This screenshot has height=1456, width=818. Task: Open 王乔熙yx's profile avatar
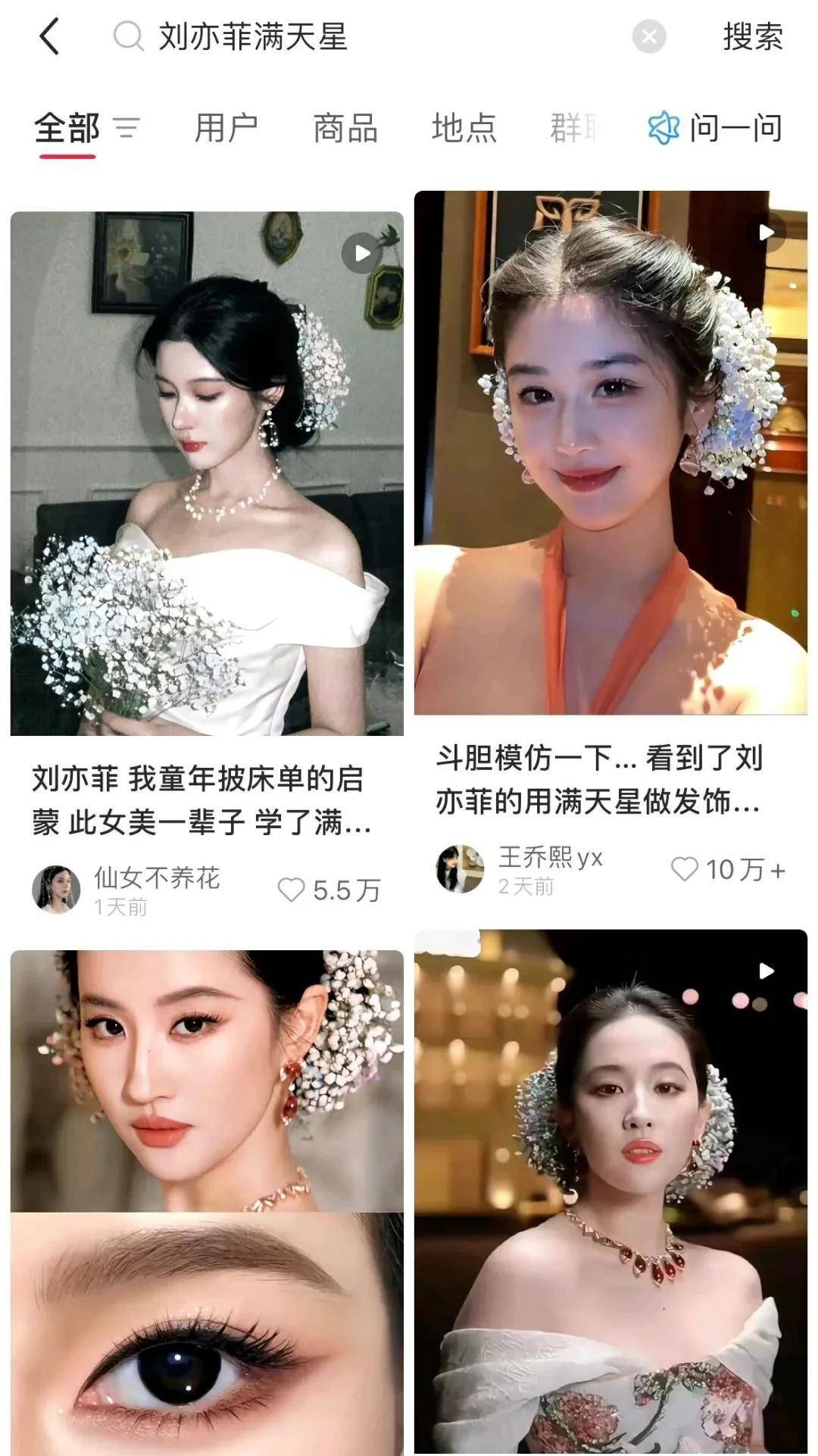[460, 869]
